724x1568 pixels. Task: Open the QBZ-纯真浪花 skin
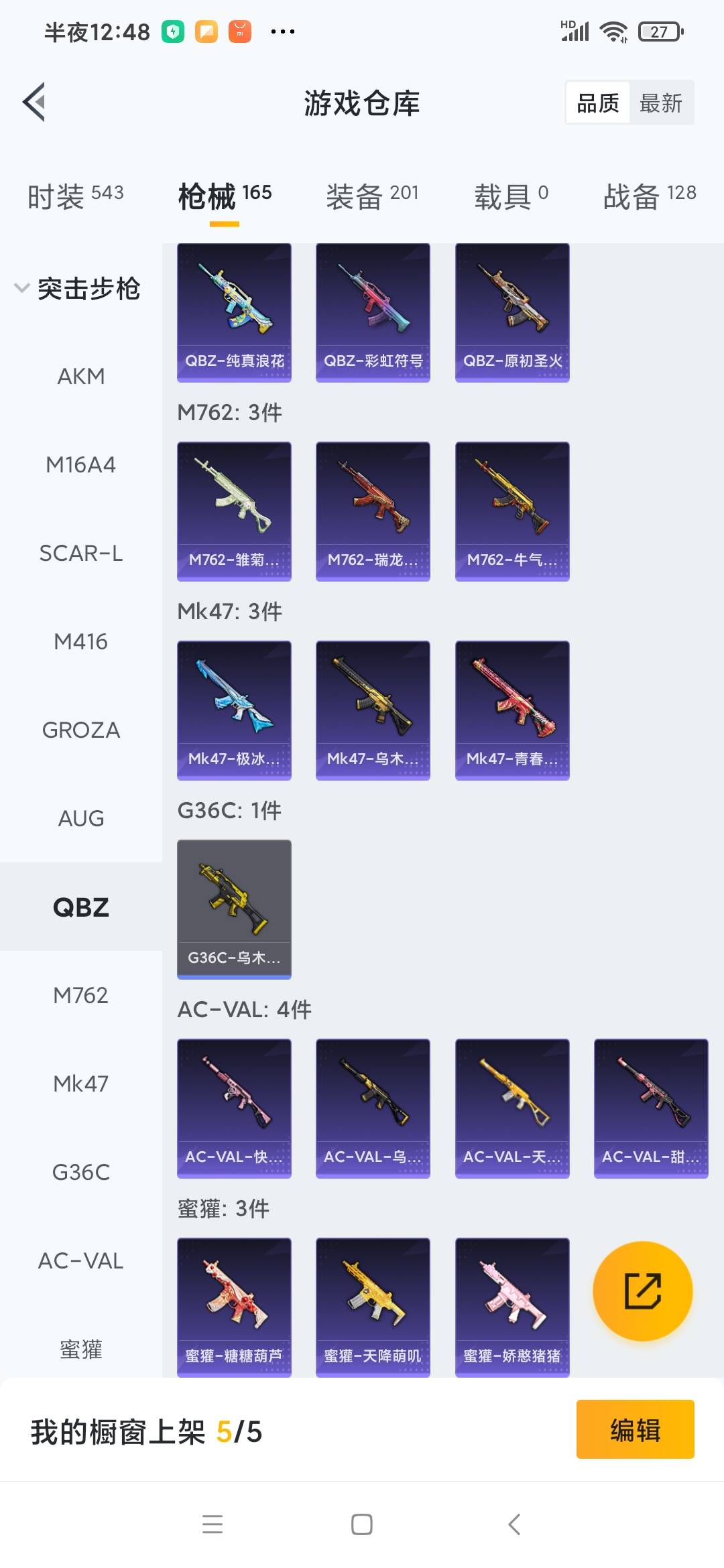234,313
